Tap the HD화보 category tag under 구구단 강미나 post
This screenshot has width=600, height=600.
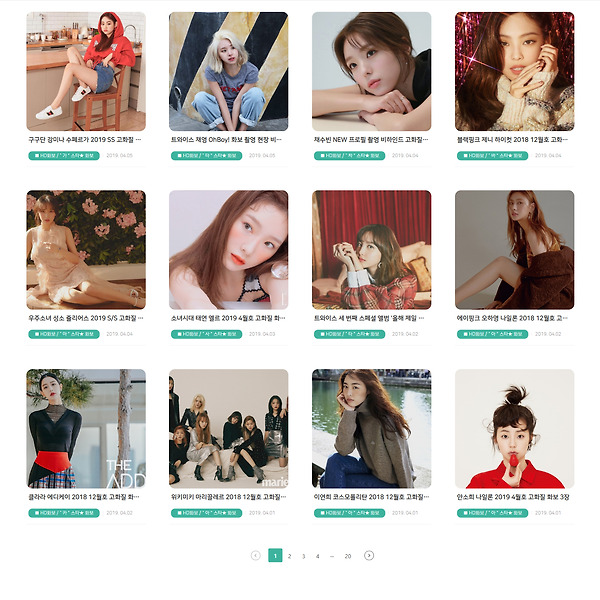[x=62, y=156]
